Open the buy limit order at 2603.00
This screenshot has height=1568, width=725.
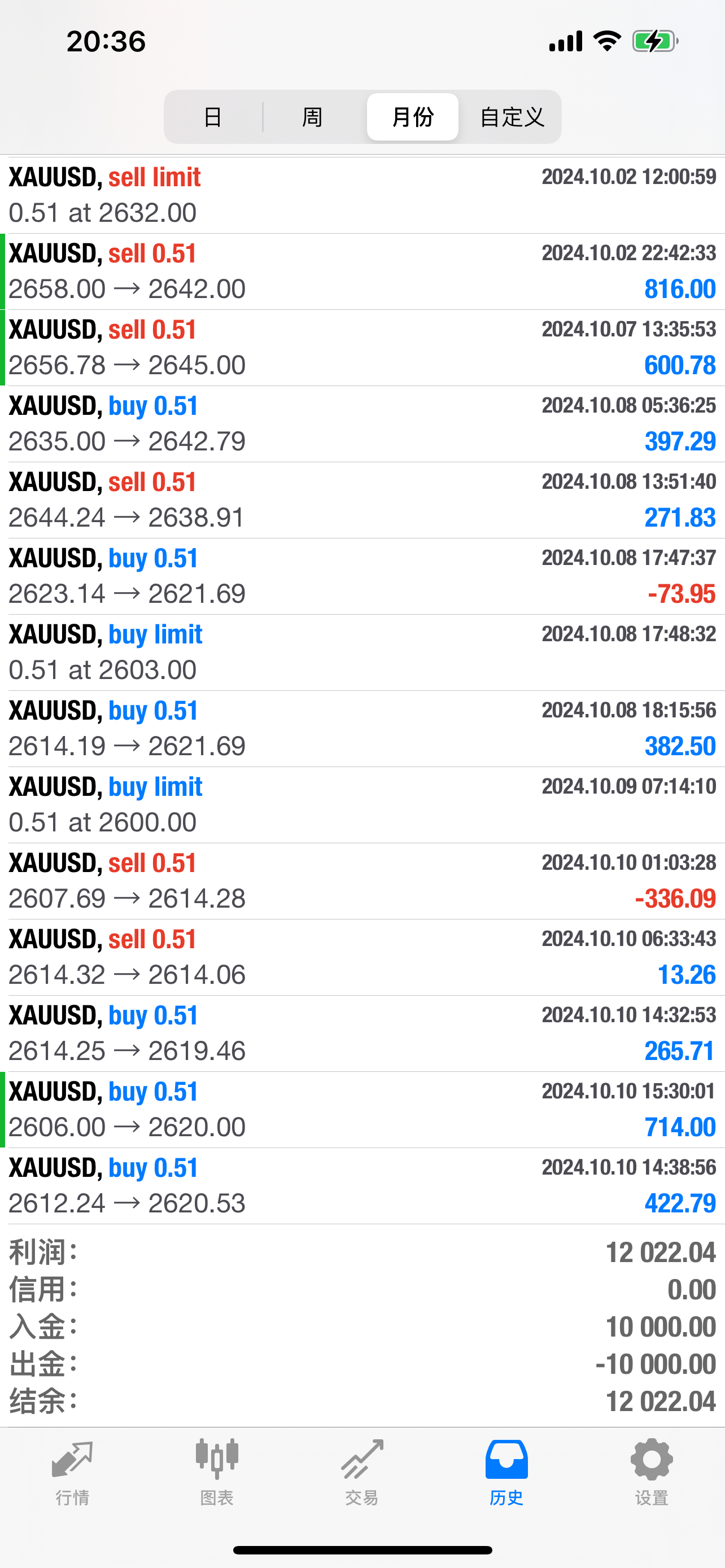point(362,652)
